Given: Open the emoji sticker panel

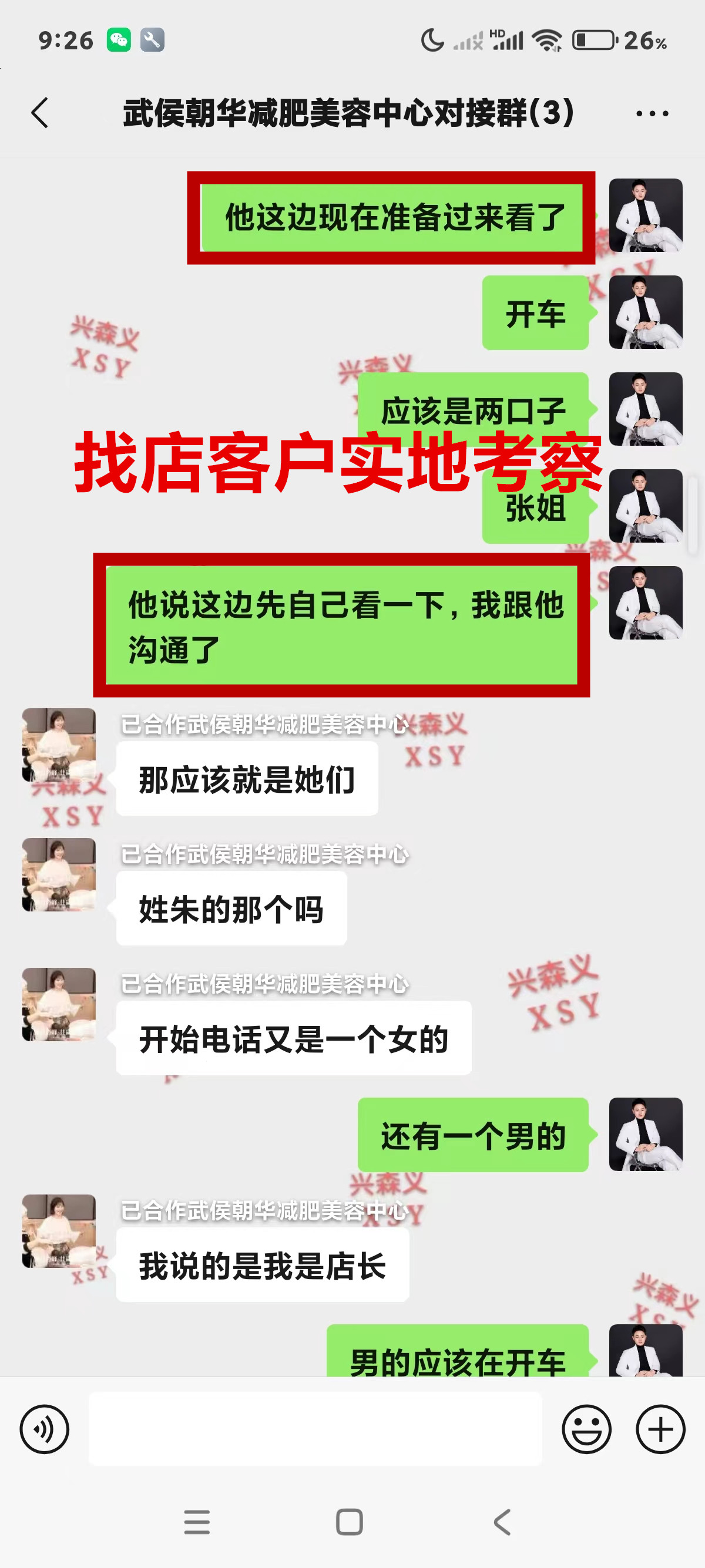Looking at the screenshot, I should pos(586,1429).
